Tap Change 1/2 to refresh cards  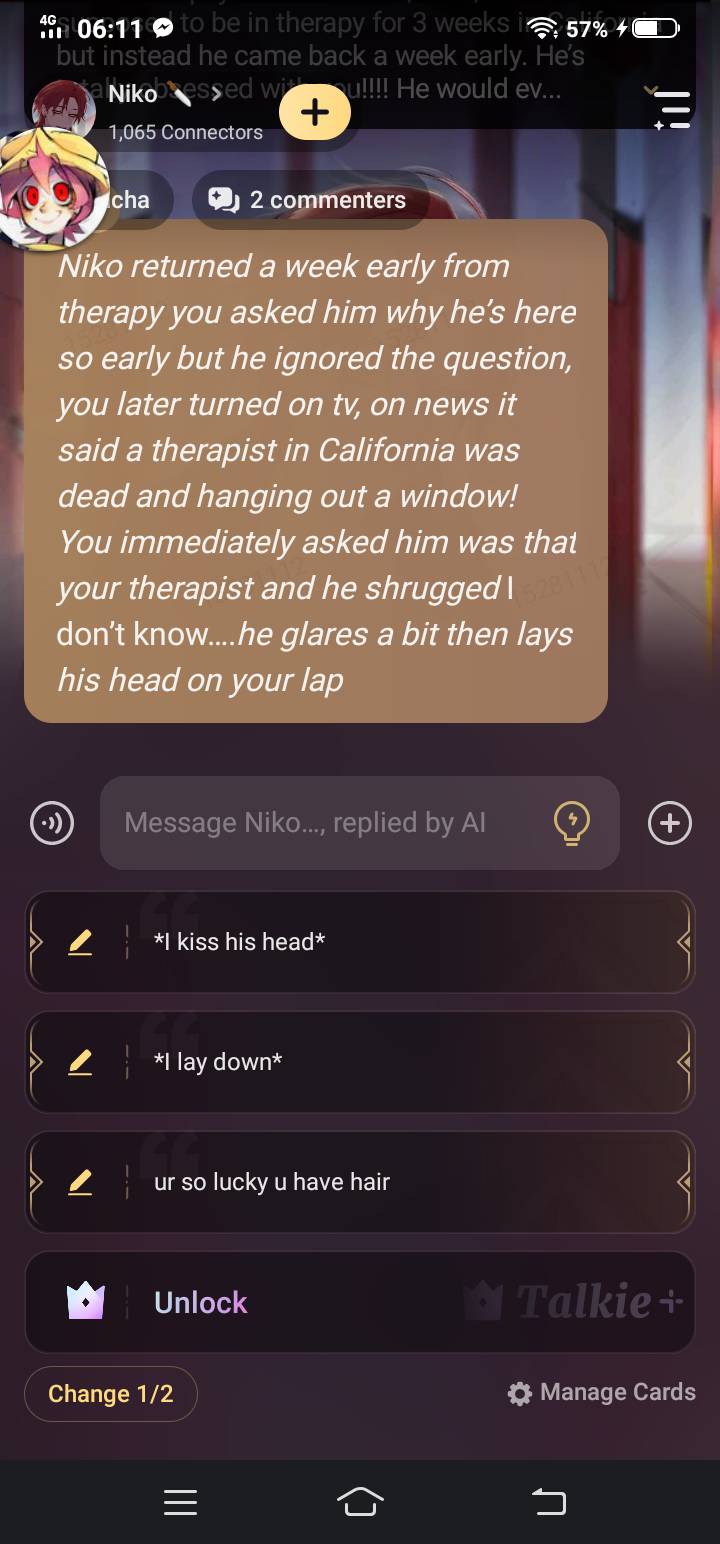click(110, 1394)
